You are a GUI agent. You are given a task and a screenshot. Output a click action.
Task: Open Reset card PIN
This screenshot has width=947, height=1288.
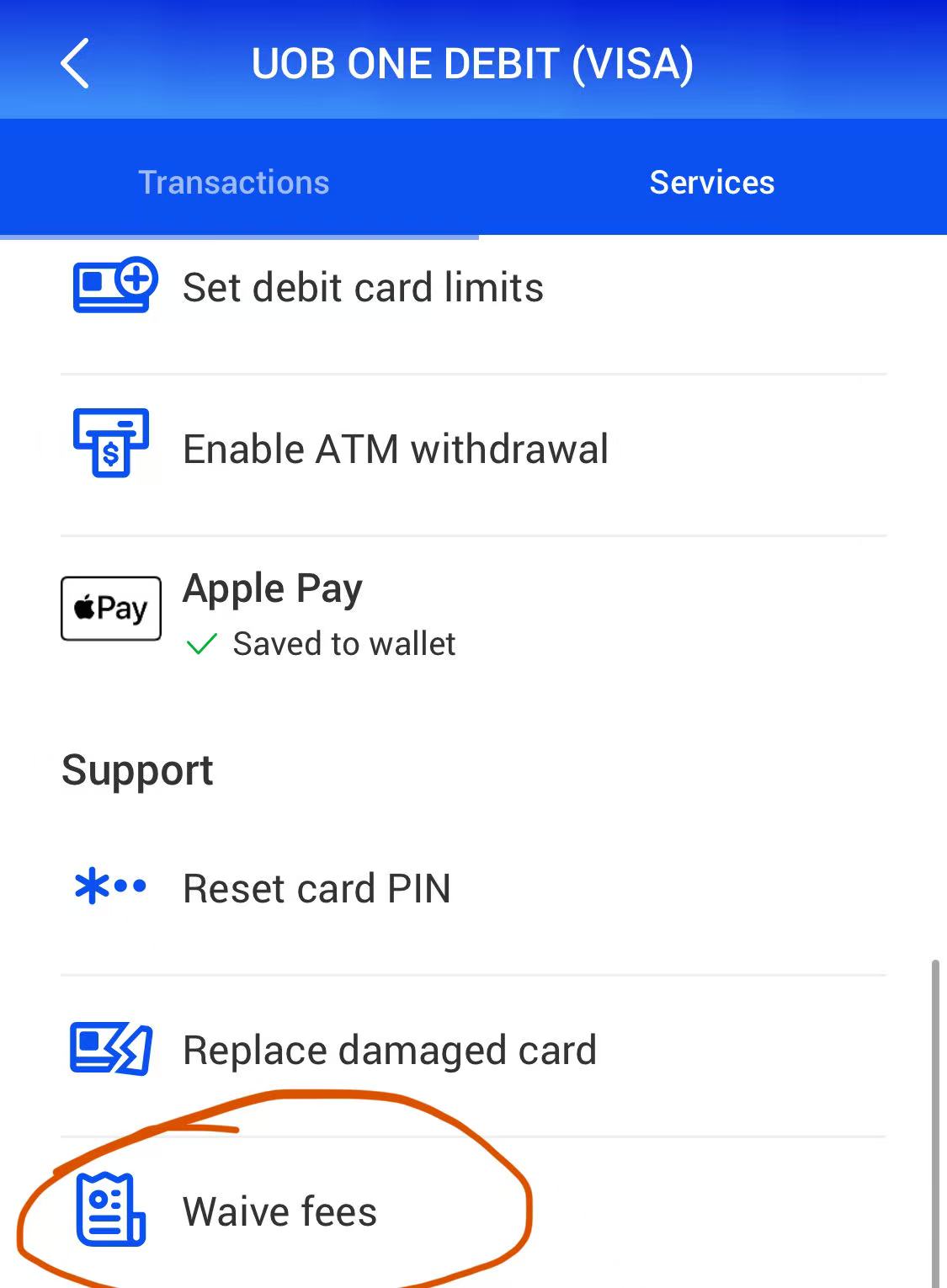(x=317, y=889)
